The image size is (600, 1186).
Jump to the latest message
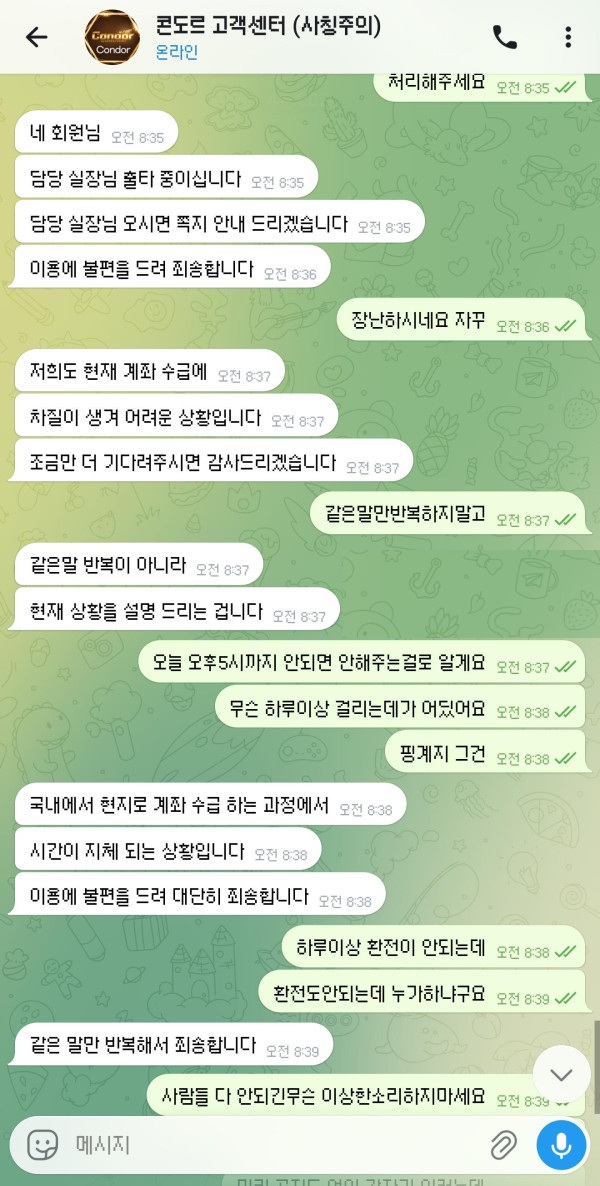[x=561, y=1074]
